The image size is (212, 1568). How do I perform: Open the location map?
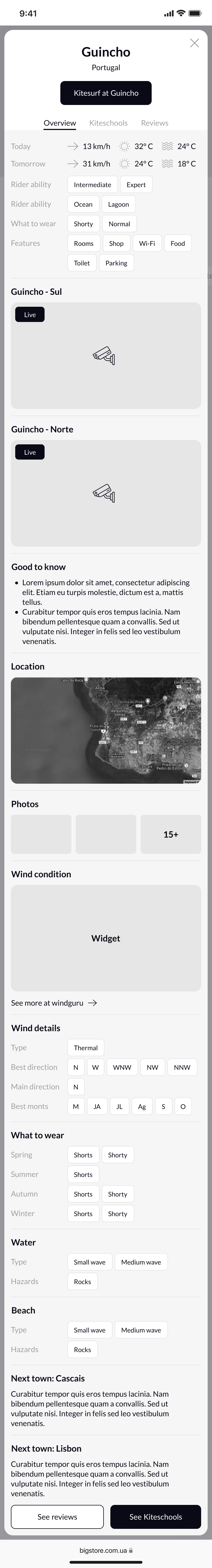click(x=106, y=730)
